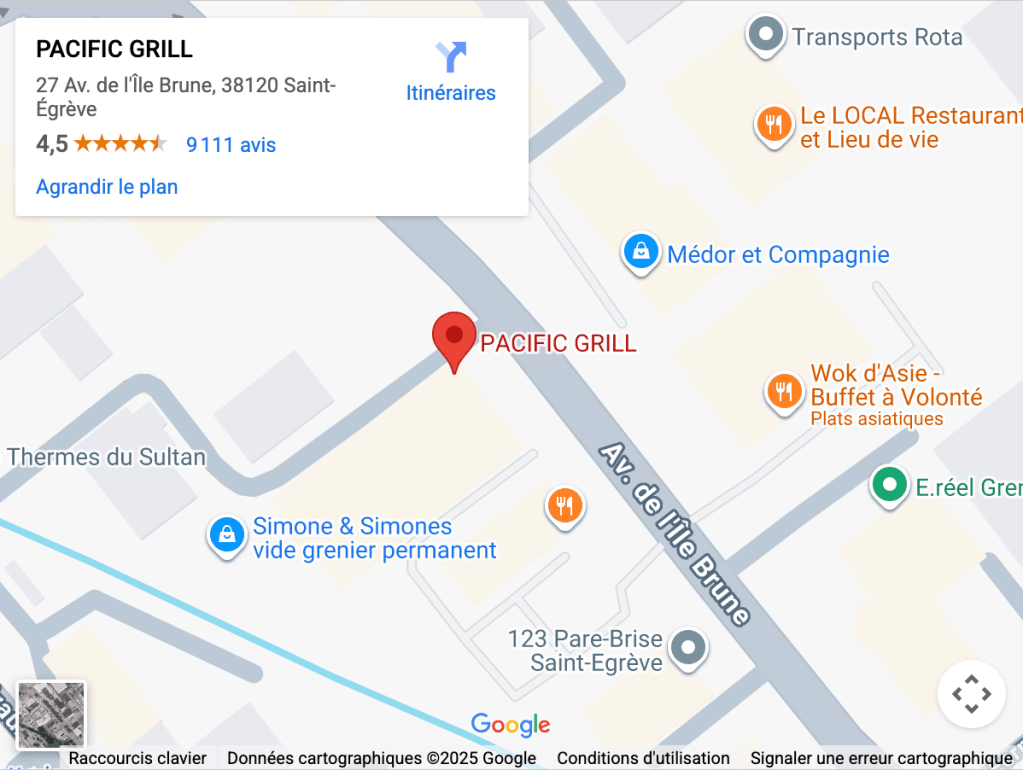Open Simone & Simones vide grenier marker

(227, 536)
